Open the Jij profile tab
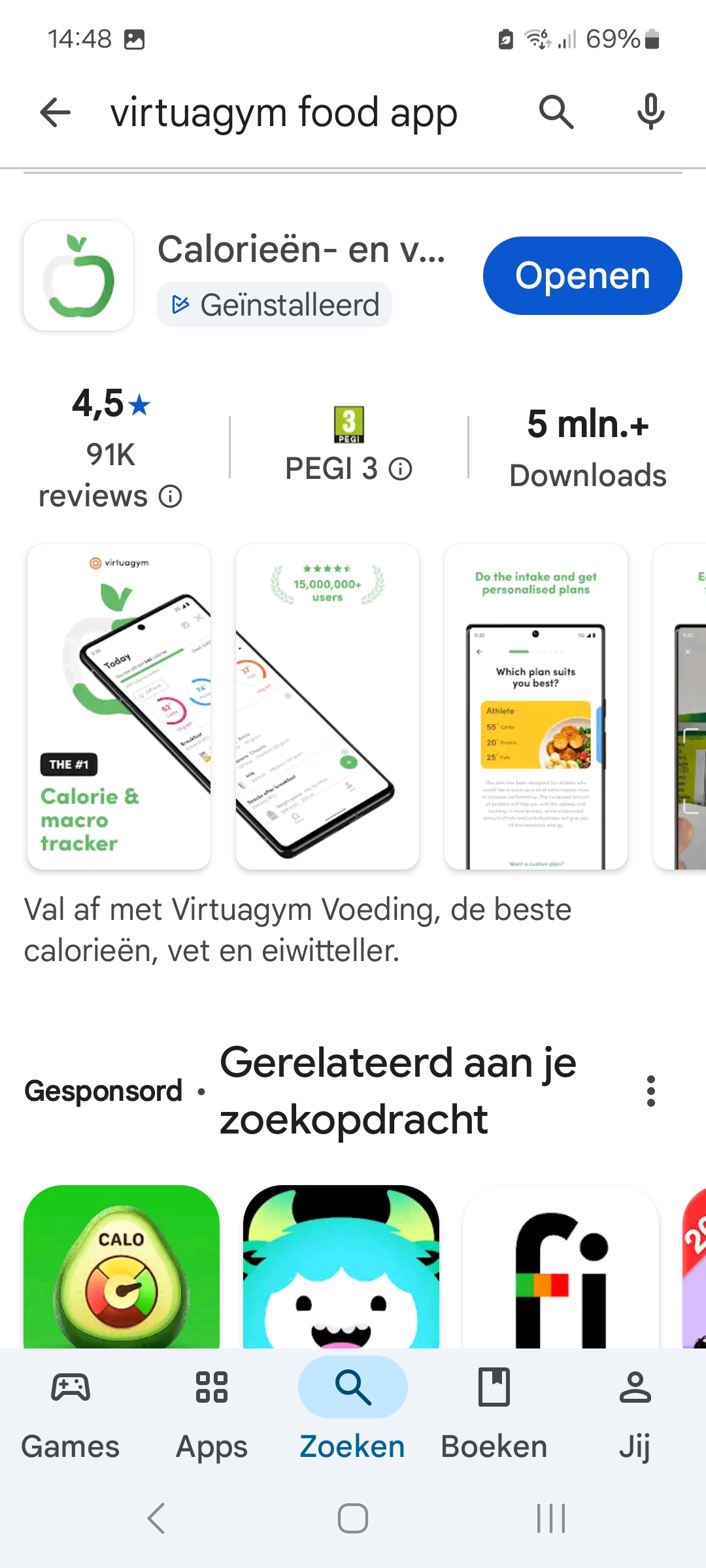Screen dimensions: 706x1568 coord(635,1413)
